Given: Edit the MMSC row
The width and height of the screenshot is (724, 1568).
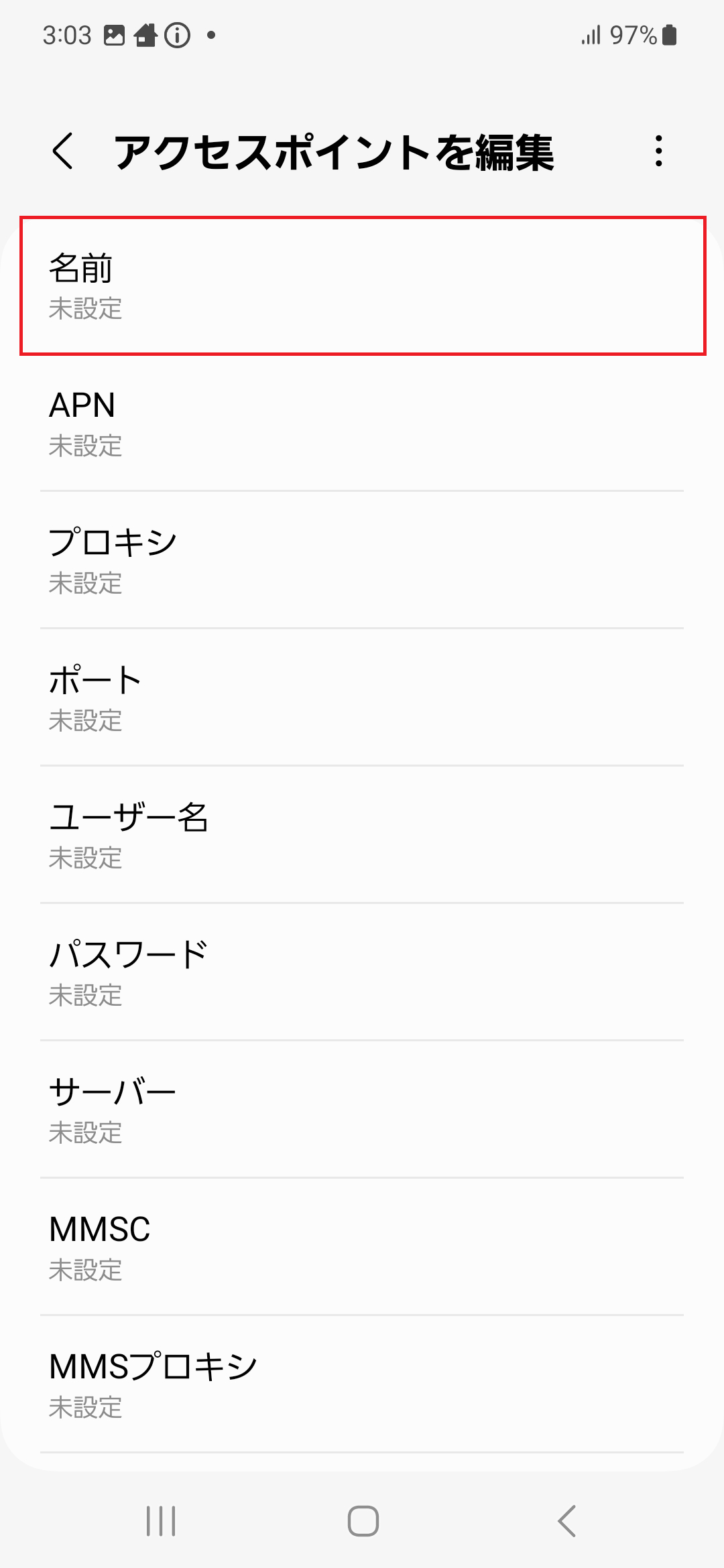Looking at the screenshot, I should coord(362,1248).
